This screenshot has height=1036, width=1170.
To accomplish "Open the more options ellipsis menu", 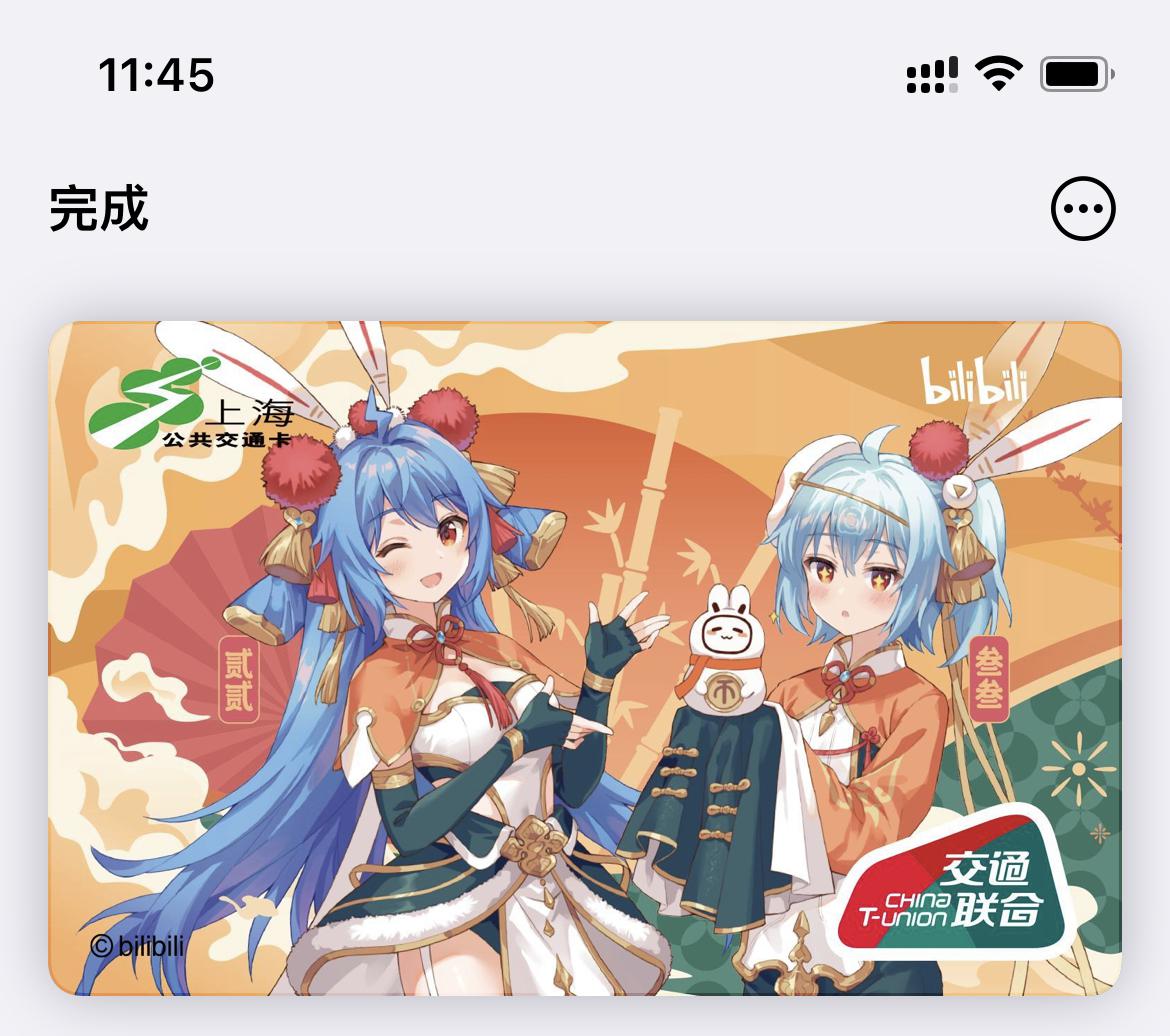I will 1083,209.
